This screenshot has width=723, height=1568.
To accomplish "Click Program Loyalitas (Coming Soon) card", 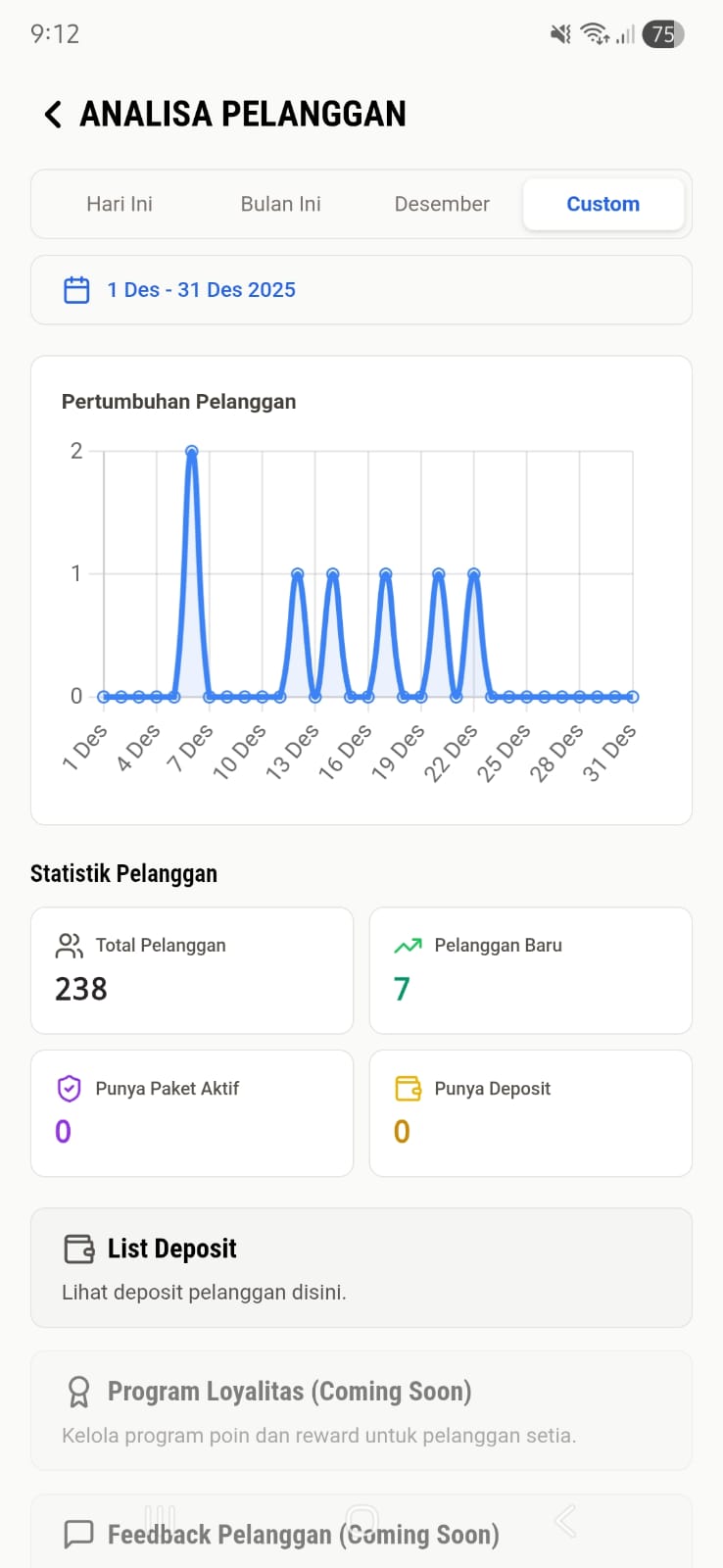I will 361,1409.
